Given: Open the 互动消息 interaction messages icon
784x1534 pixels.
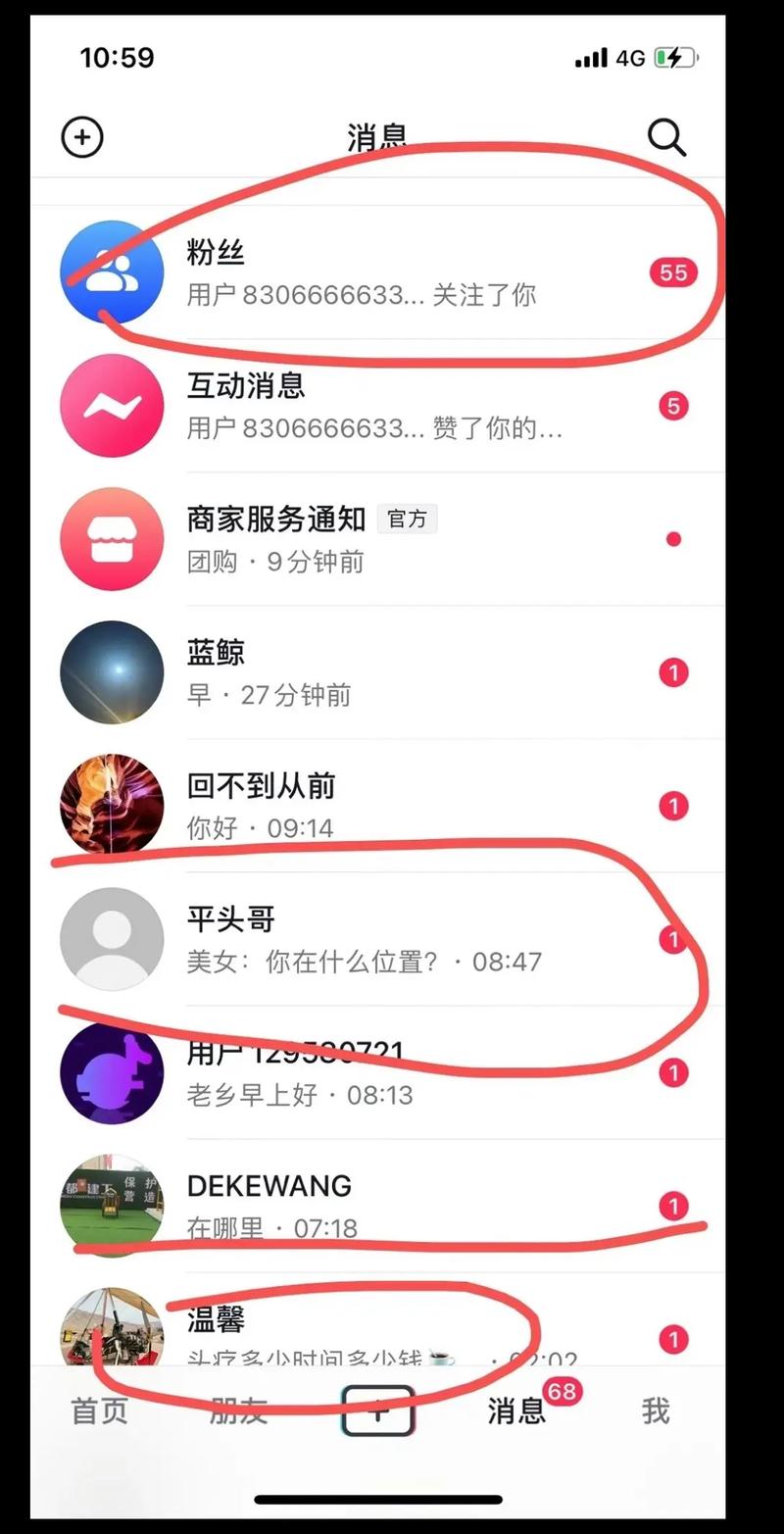Looking at the screenshot, I should (x=111, y=406).
